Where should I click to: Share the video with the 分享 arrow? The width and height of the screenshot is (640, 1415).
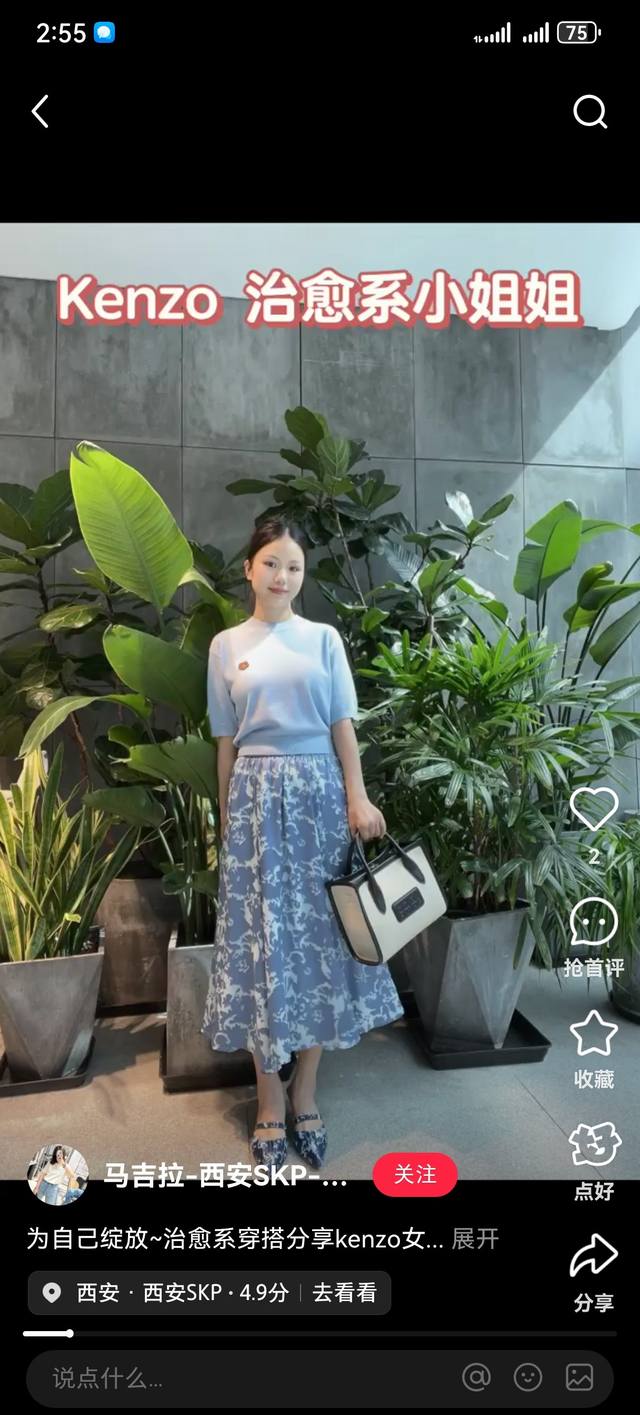click(594, 1257)
